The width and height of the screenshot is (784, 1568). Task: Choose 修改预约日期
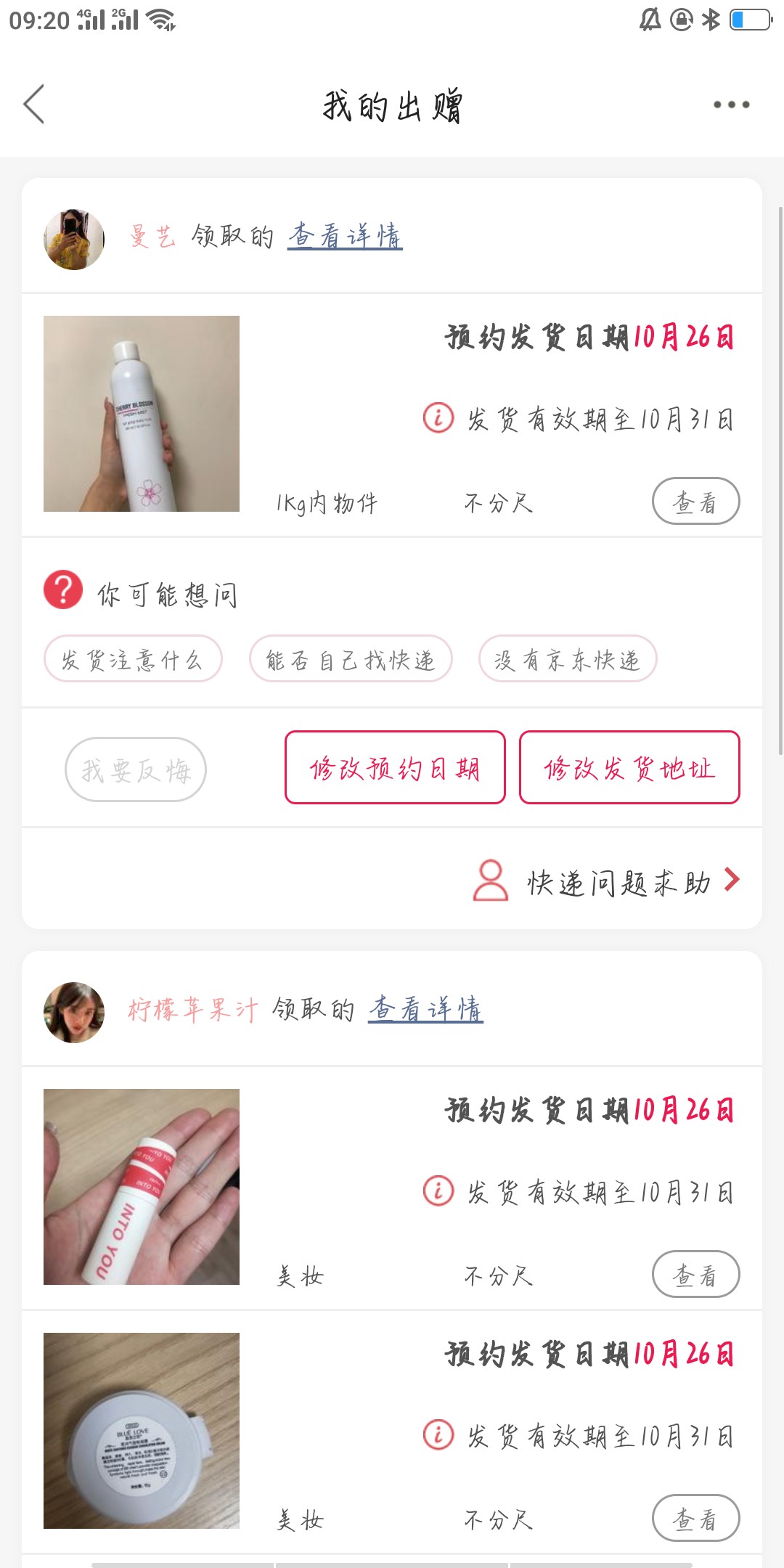395,767
